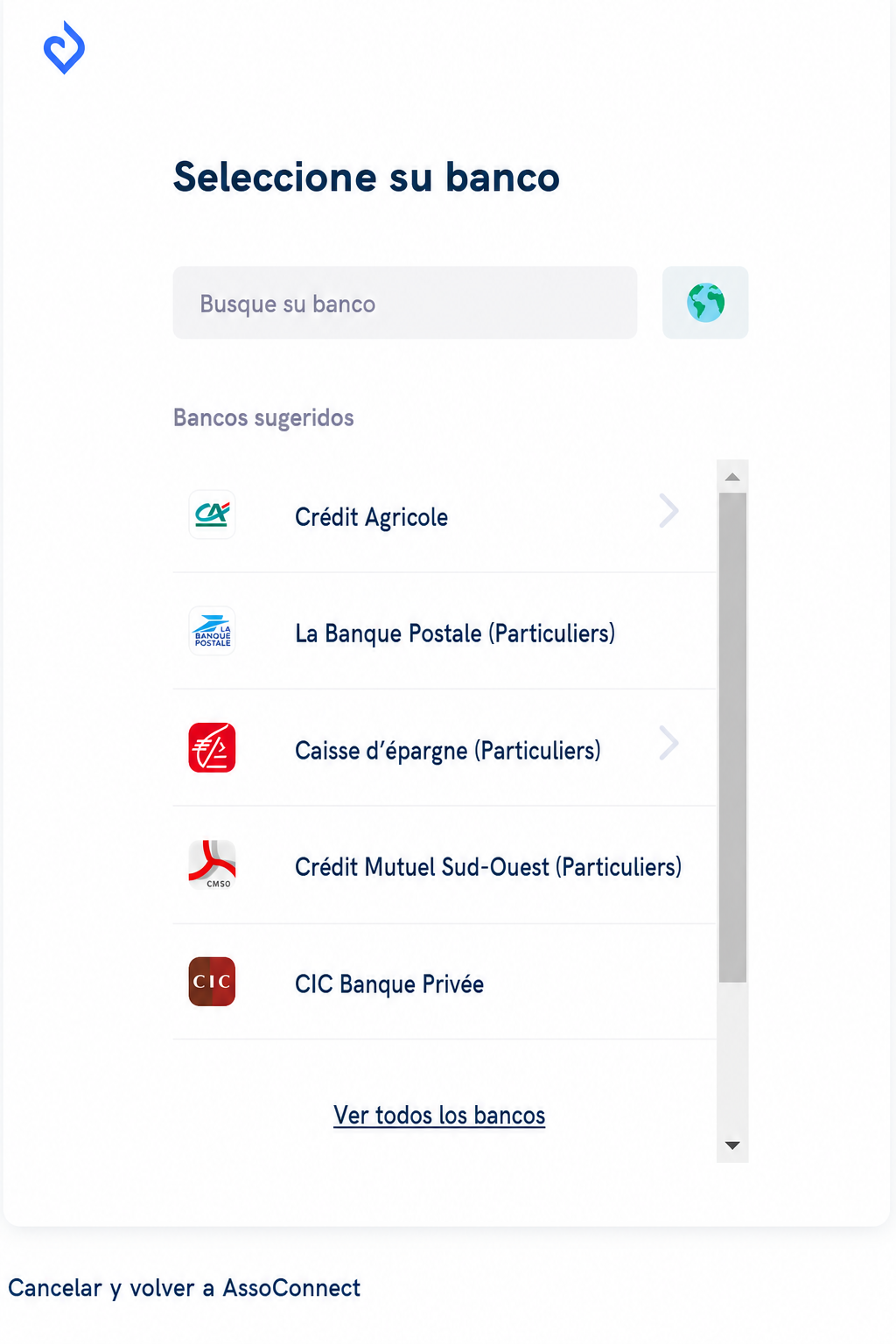Tap Cancelar y volver a AssoConnect
This screenshot has height=1344, width=896.
pos(184,1288)
